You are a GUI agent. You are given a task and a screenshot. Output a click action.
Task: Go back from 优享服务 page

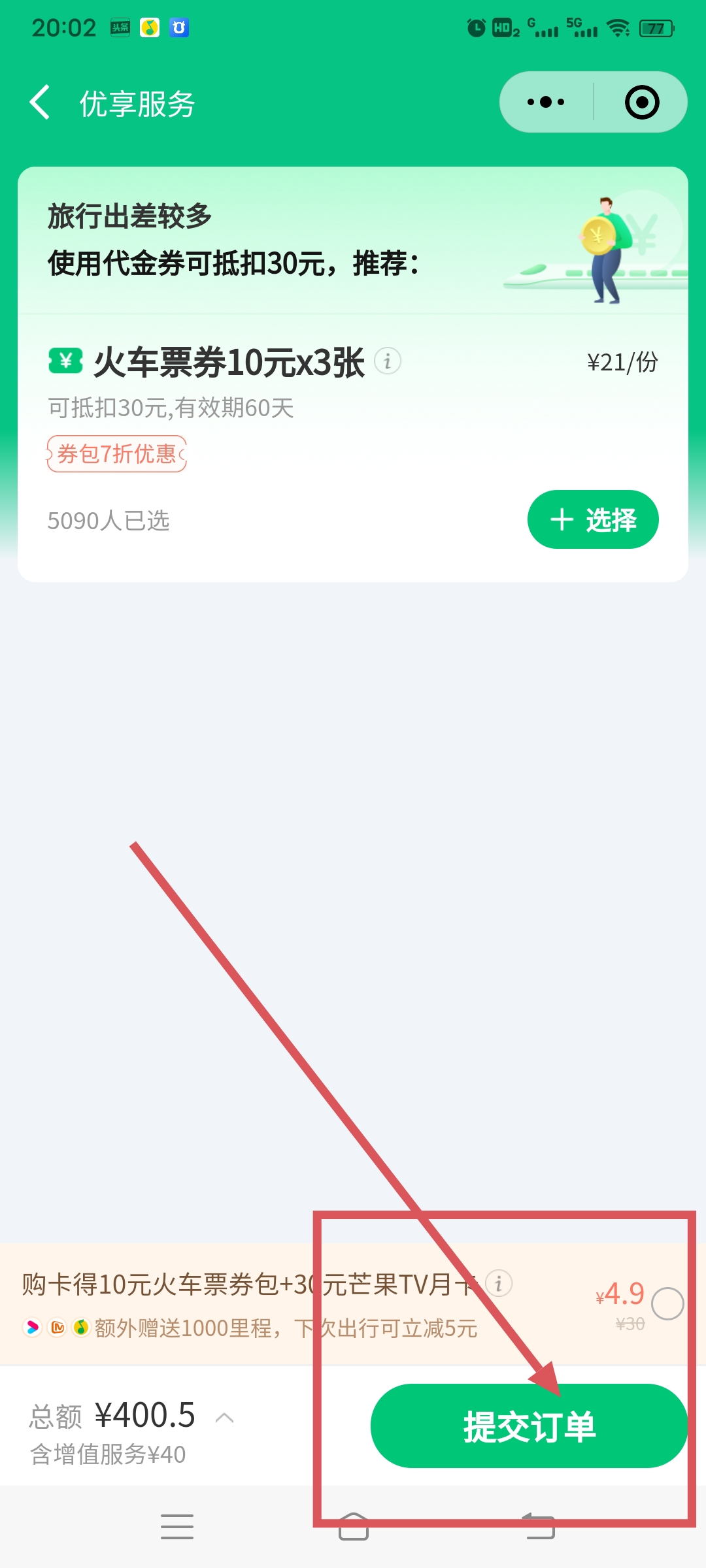tap(40, 103)
